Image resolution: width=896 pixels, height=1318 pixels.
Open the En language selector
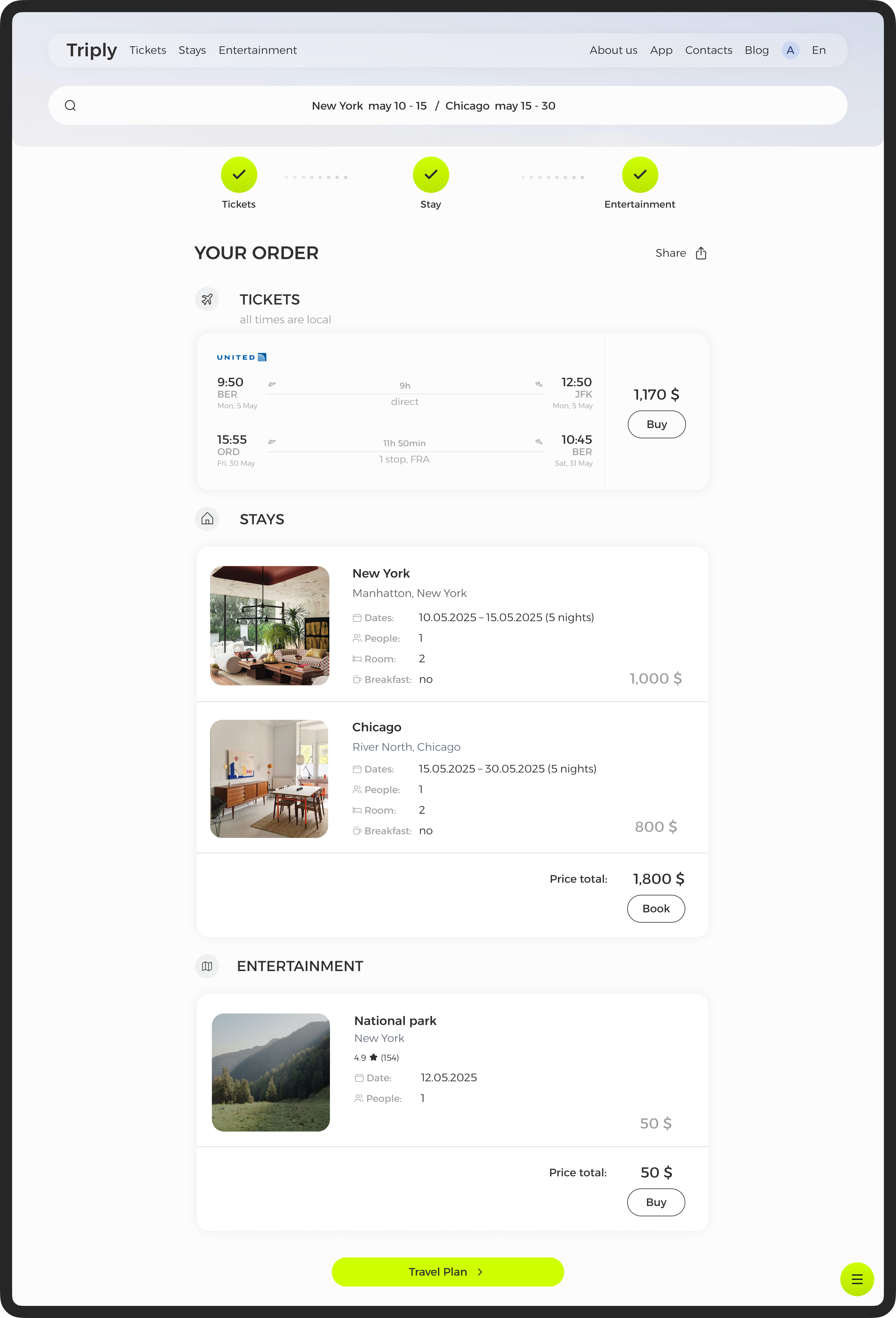pyautogui.click(x=819, y=50)
